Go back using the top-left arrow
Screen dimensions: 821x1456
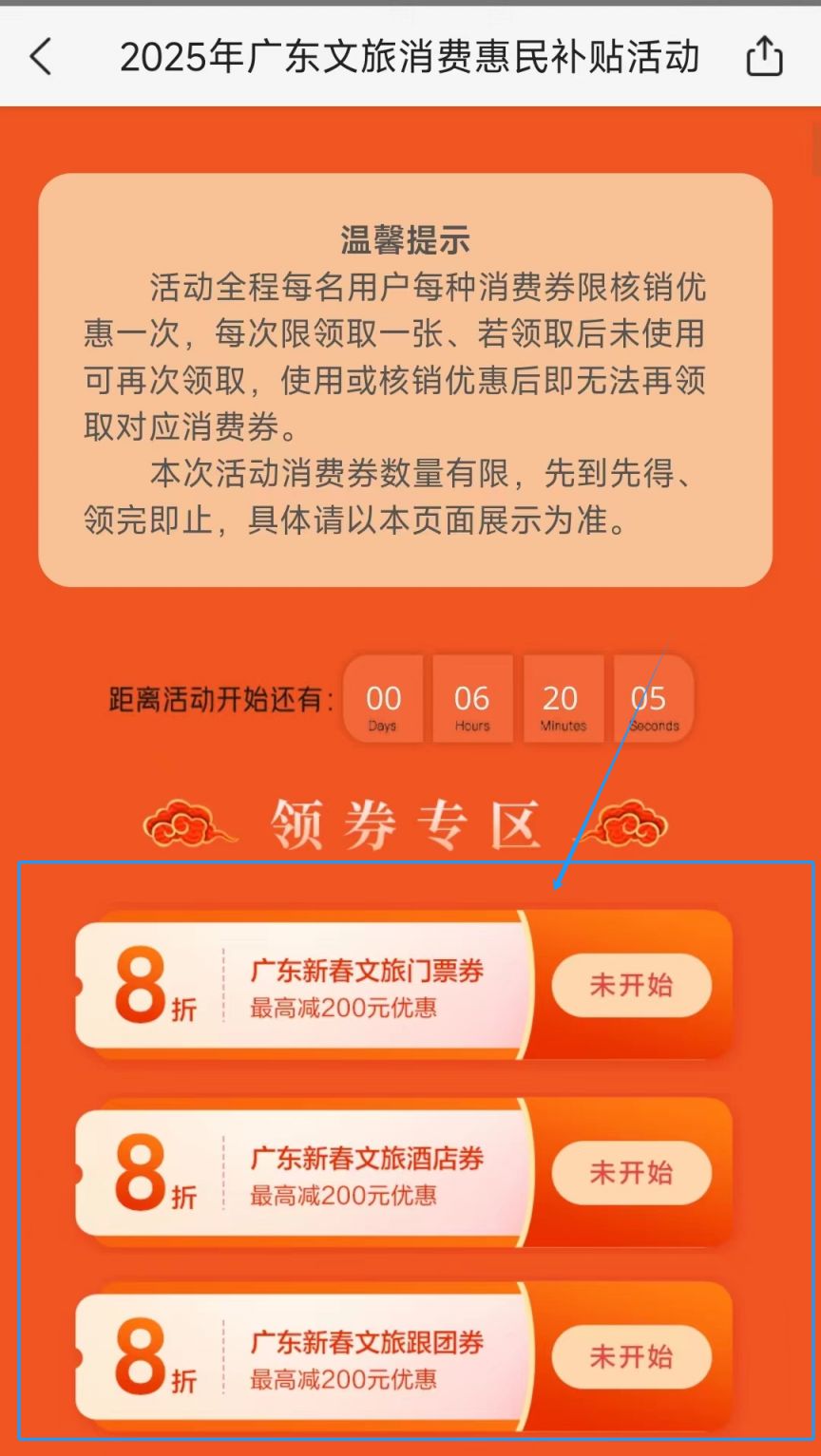[41, 57]
